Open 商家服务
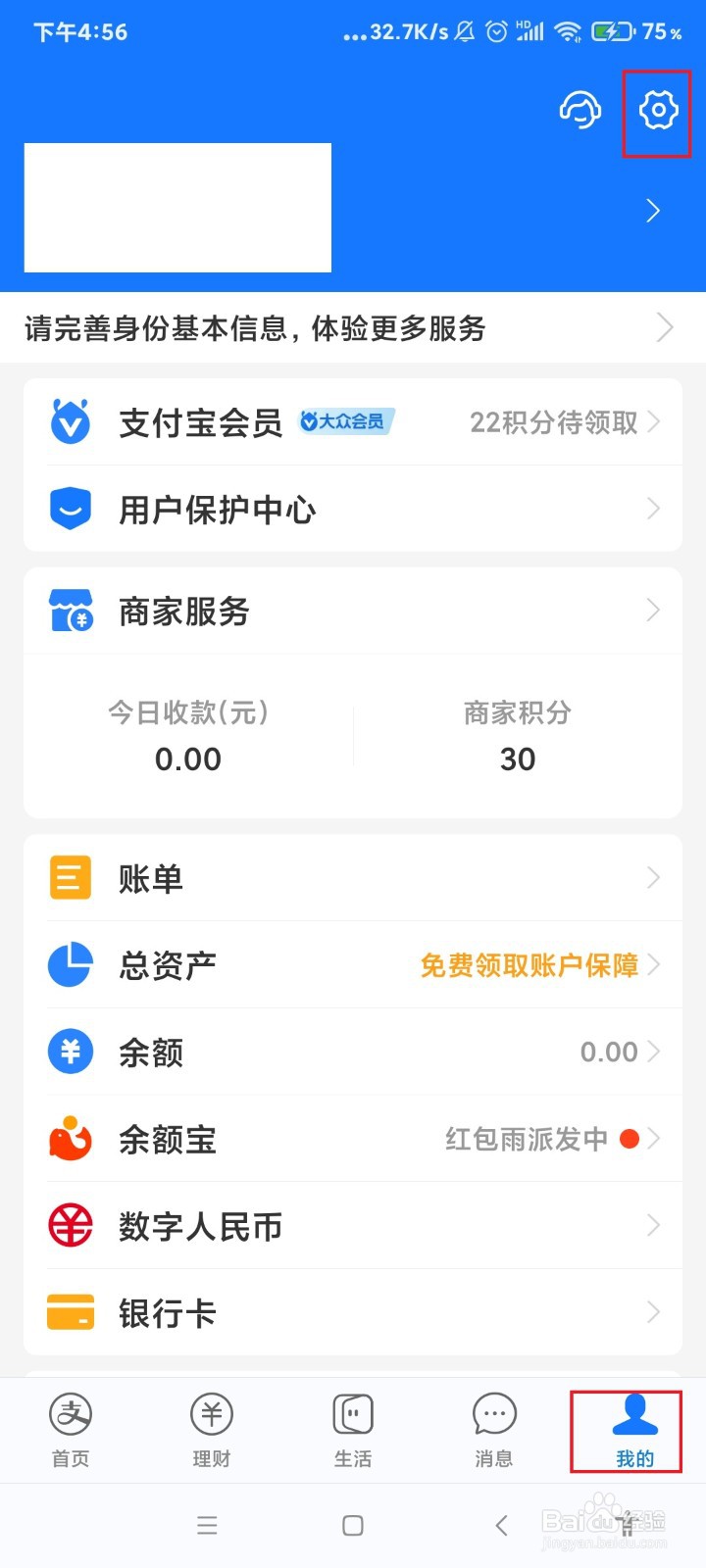This screenshot has height=1568, width=706. [353, 612]
